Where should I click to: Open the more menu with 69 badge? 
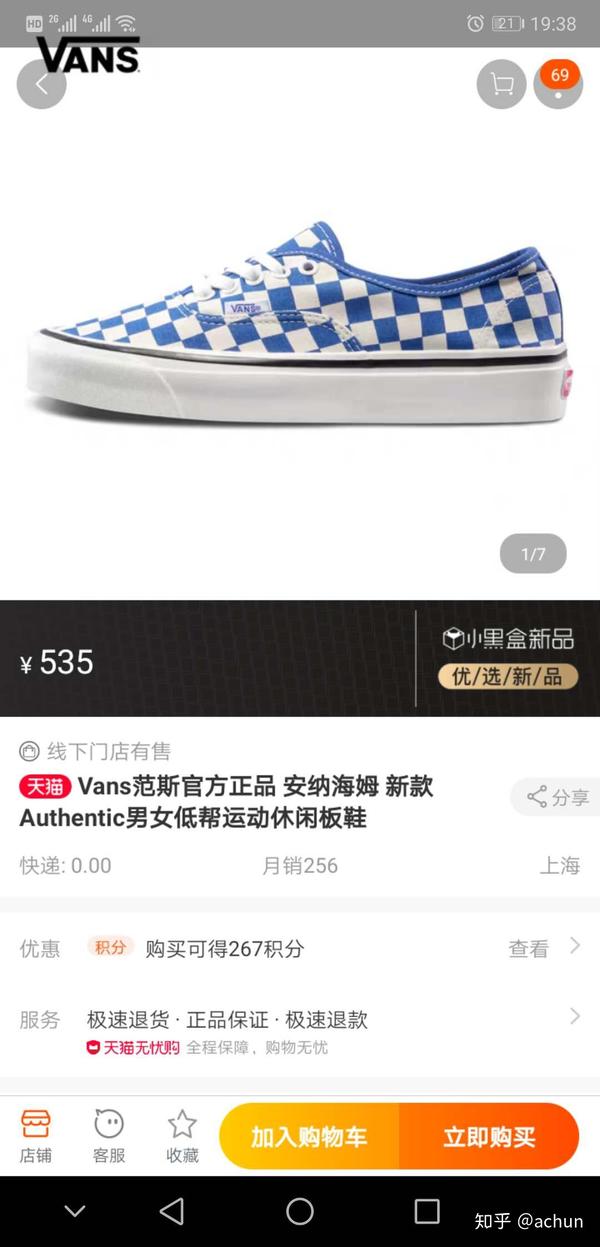click(x=558, y=85)
